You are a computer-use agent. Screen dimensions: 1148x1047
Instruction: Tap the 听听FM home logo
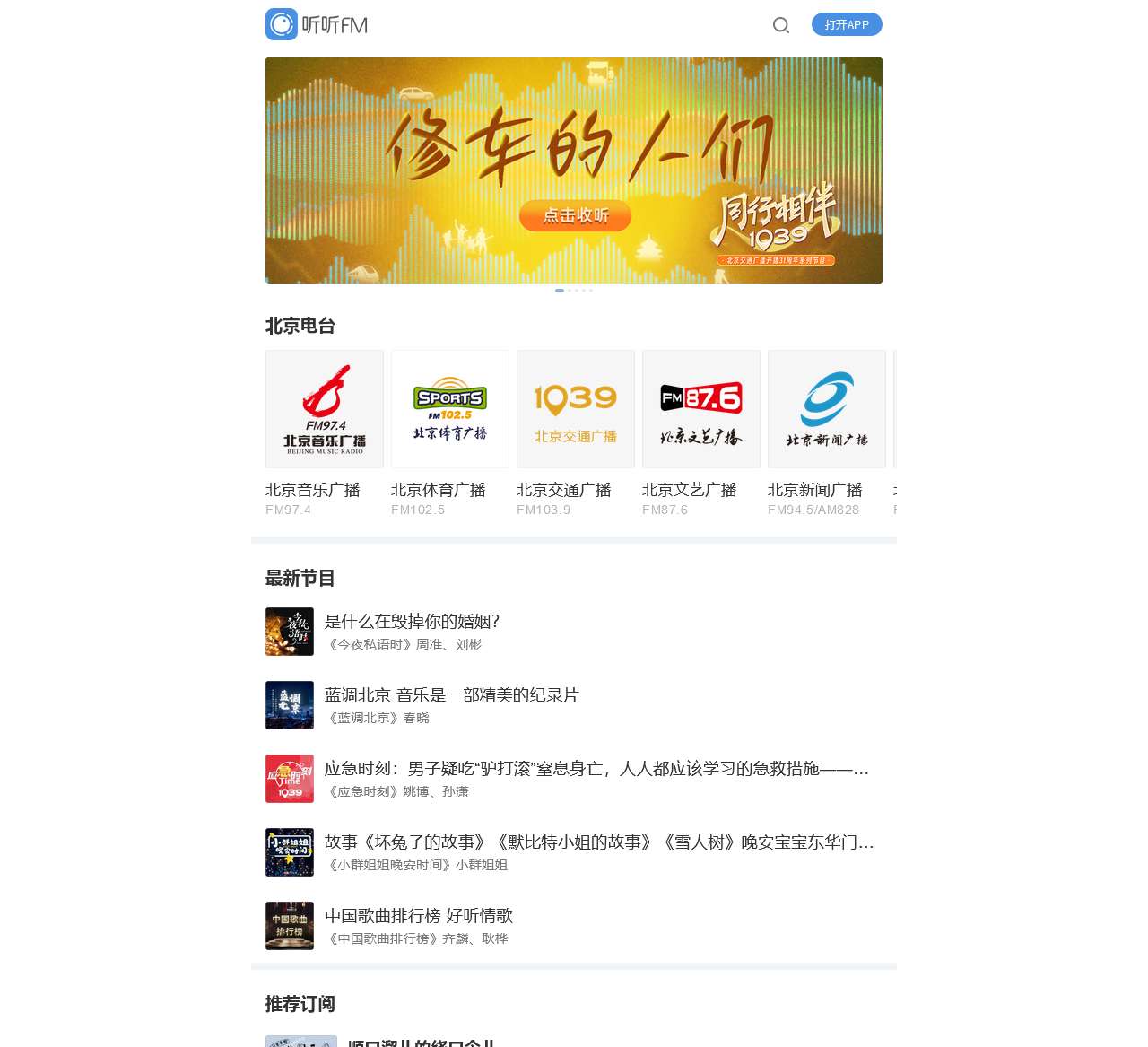(317, 24)
